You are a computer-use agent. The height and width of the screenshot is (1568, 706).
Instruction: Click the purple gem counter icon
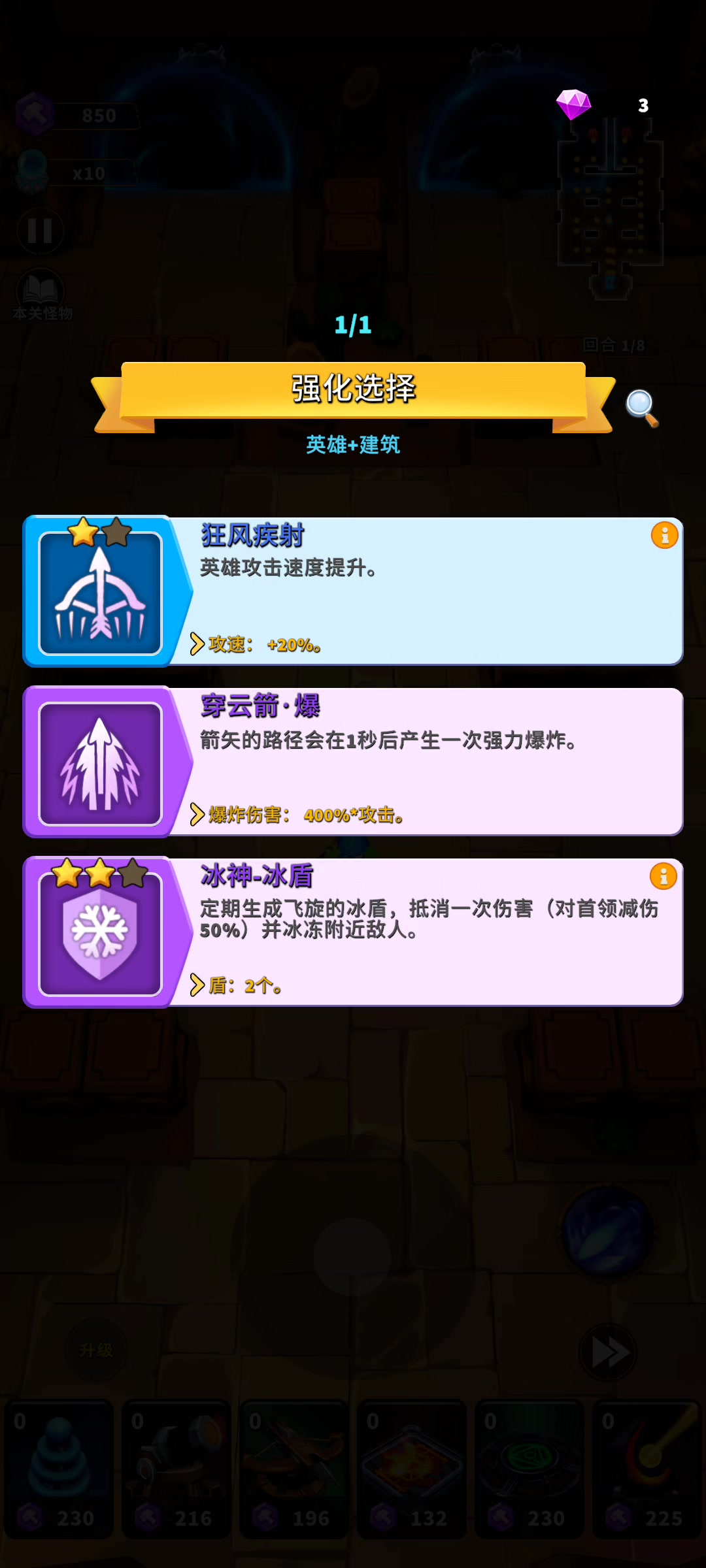572,105
